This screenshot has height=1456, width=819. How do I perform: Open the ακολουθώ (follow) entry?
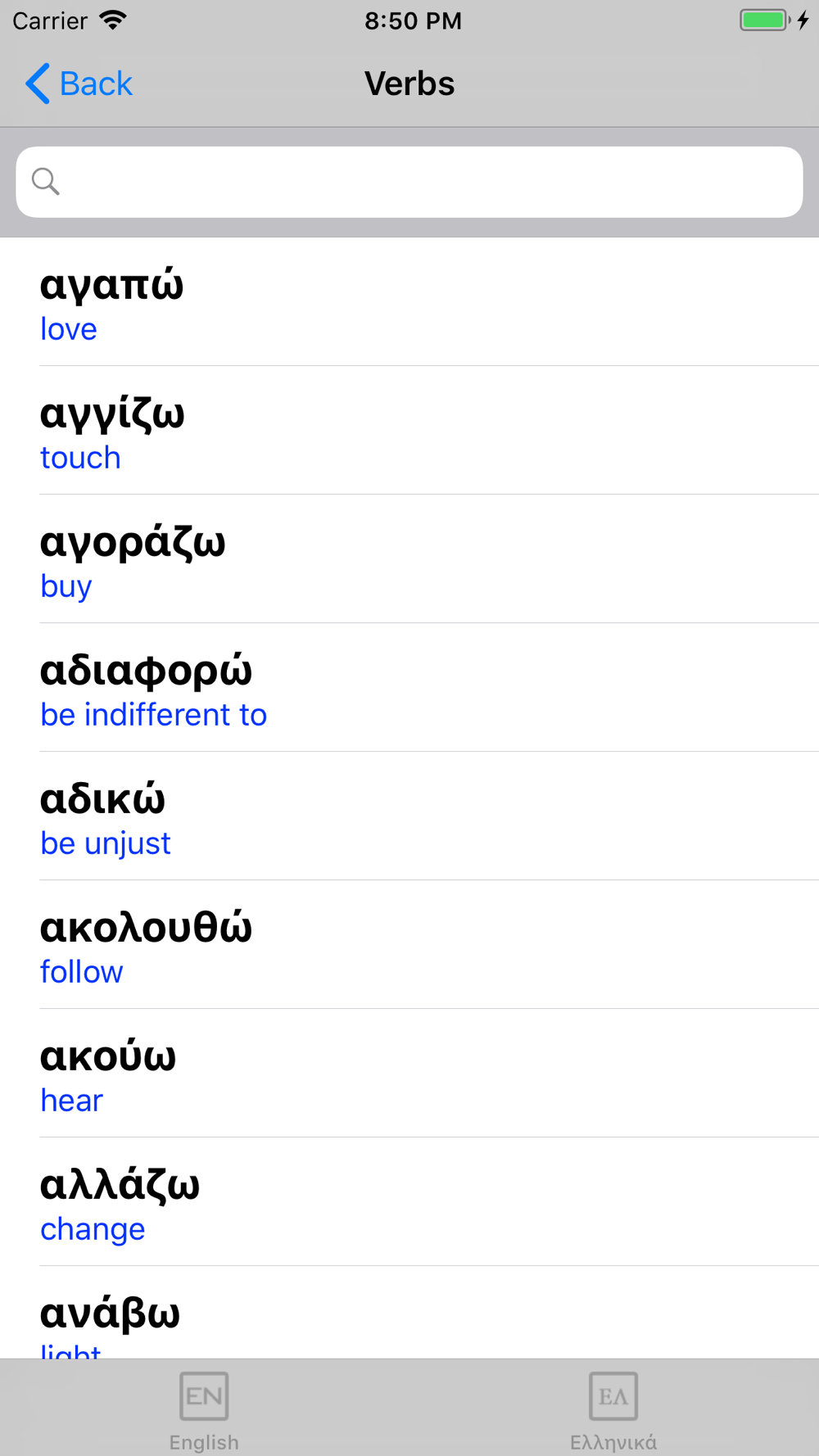(409, 945)
